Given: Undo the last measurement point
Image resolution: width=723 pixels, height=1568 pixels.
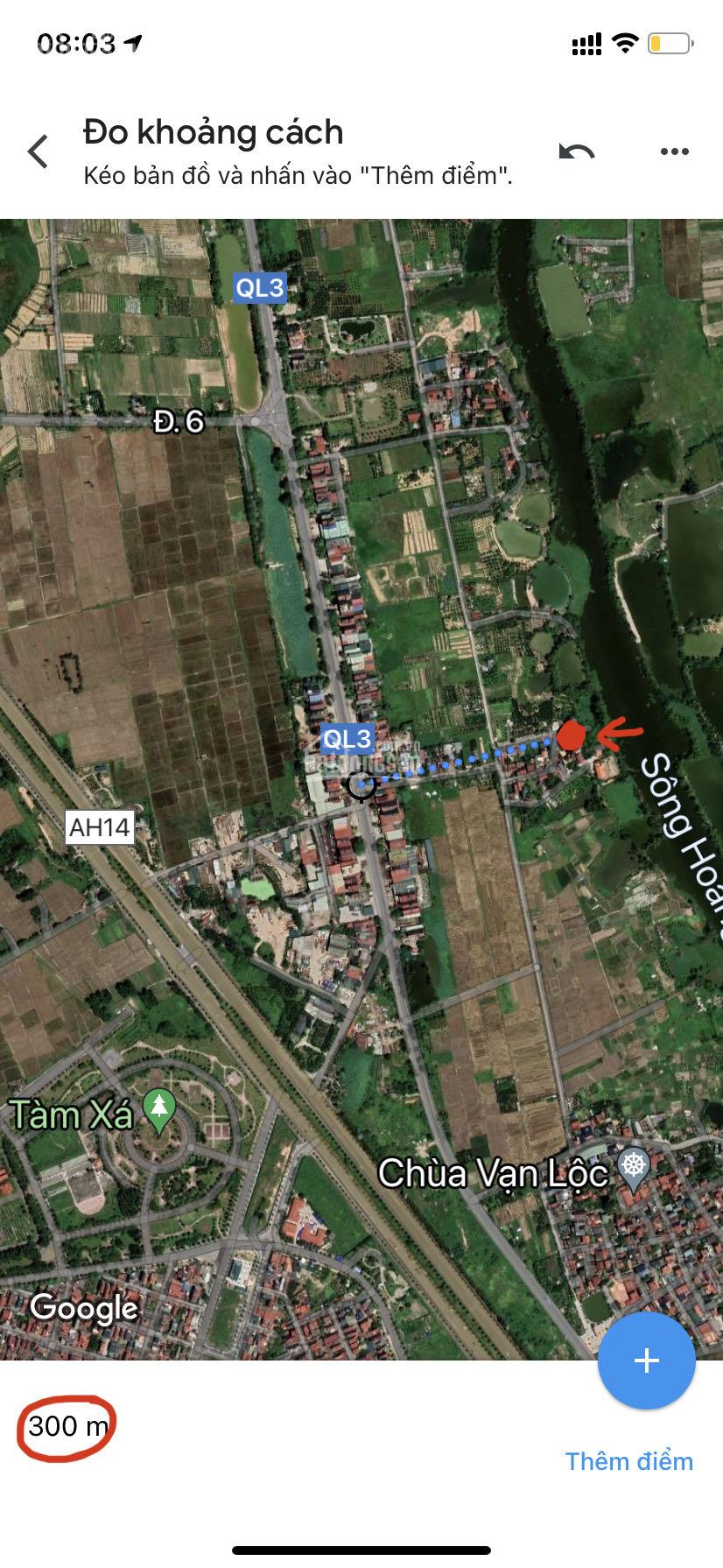Looking at the screenshot, I should click(577, 152).
